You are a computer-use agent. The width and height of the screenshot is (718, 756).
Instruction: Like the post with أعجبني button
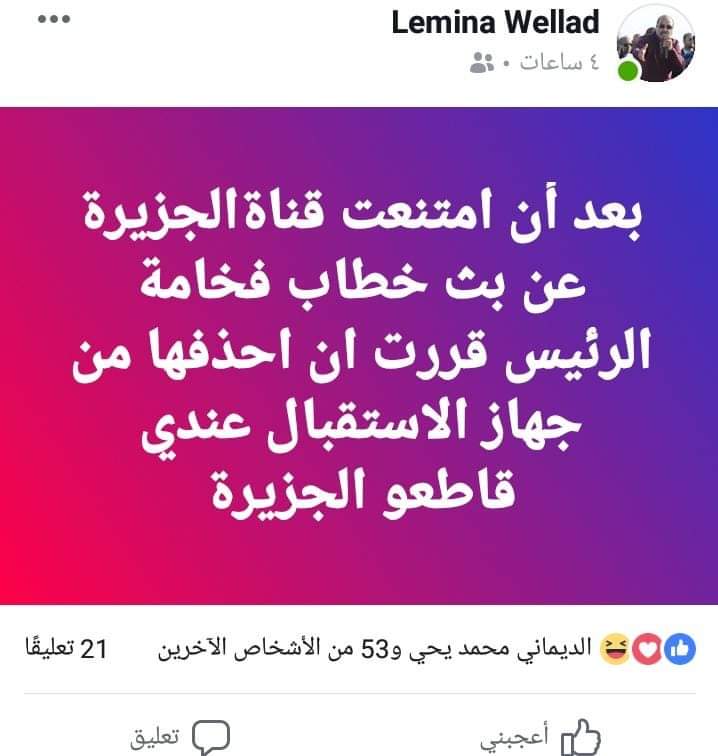click(x=540, y=738)
